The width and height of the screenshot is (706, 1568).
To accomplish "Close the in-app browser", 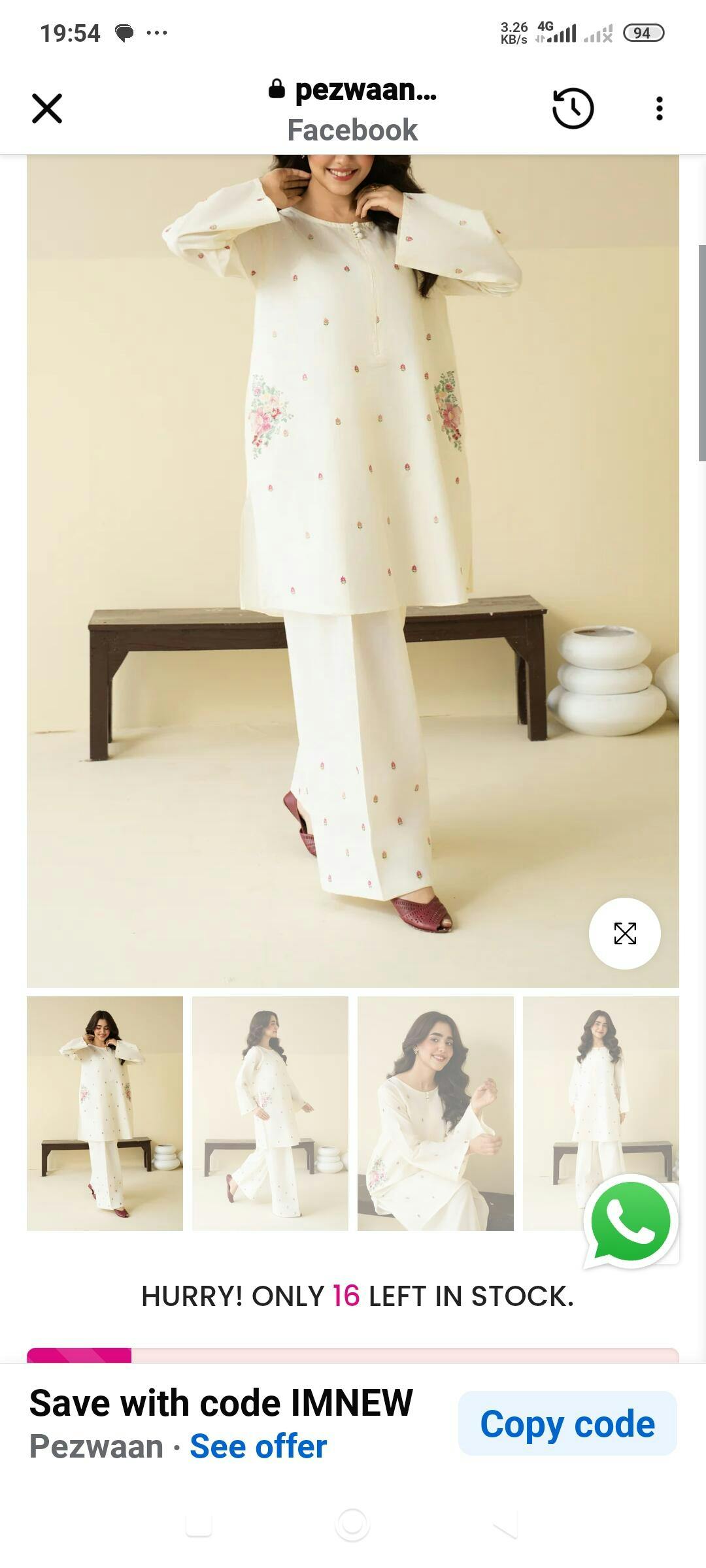I will 47,108.
